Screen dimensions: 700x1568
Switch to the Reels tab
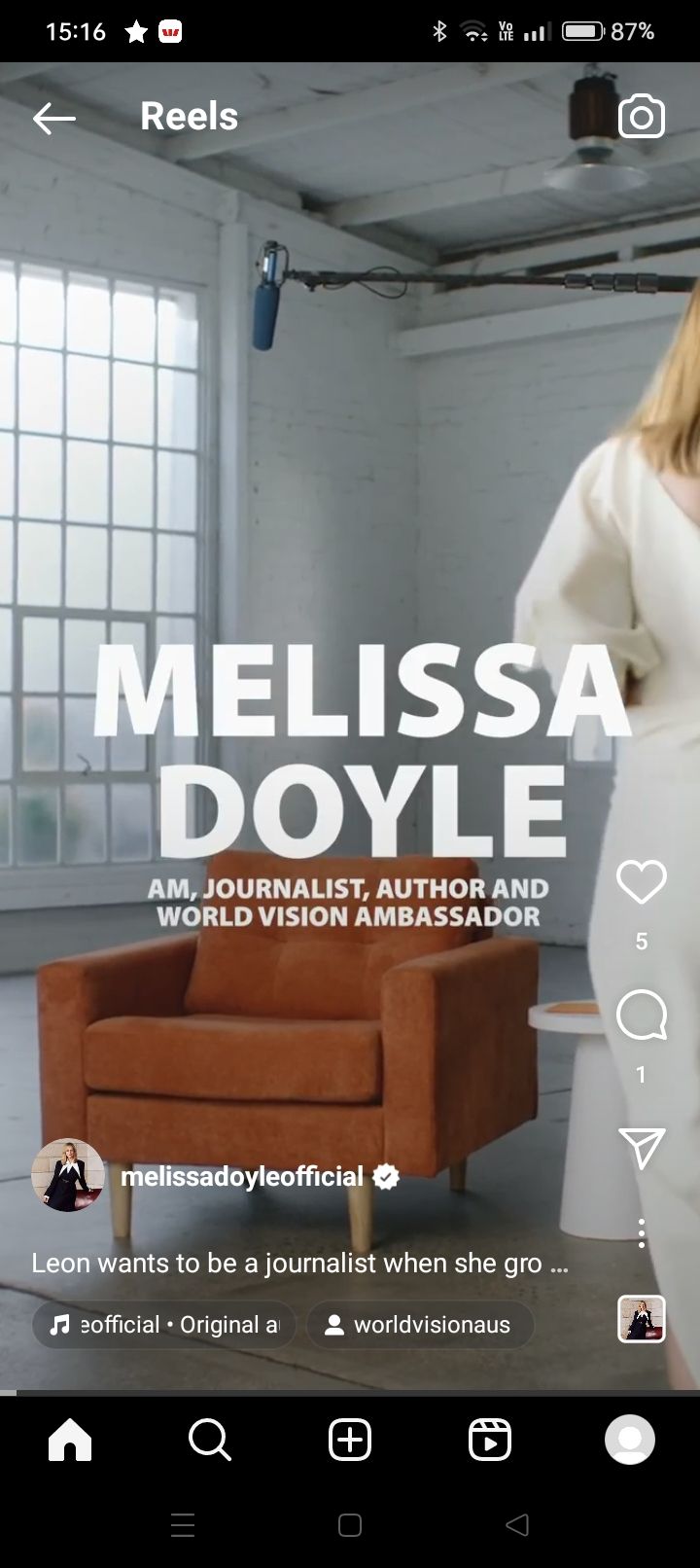pyautogui.click(x=490, y=1440)
